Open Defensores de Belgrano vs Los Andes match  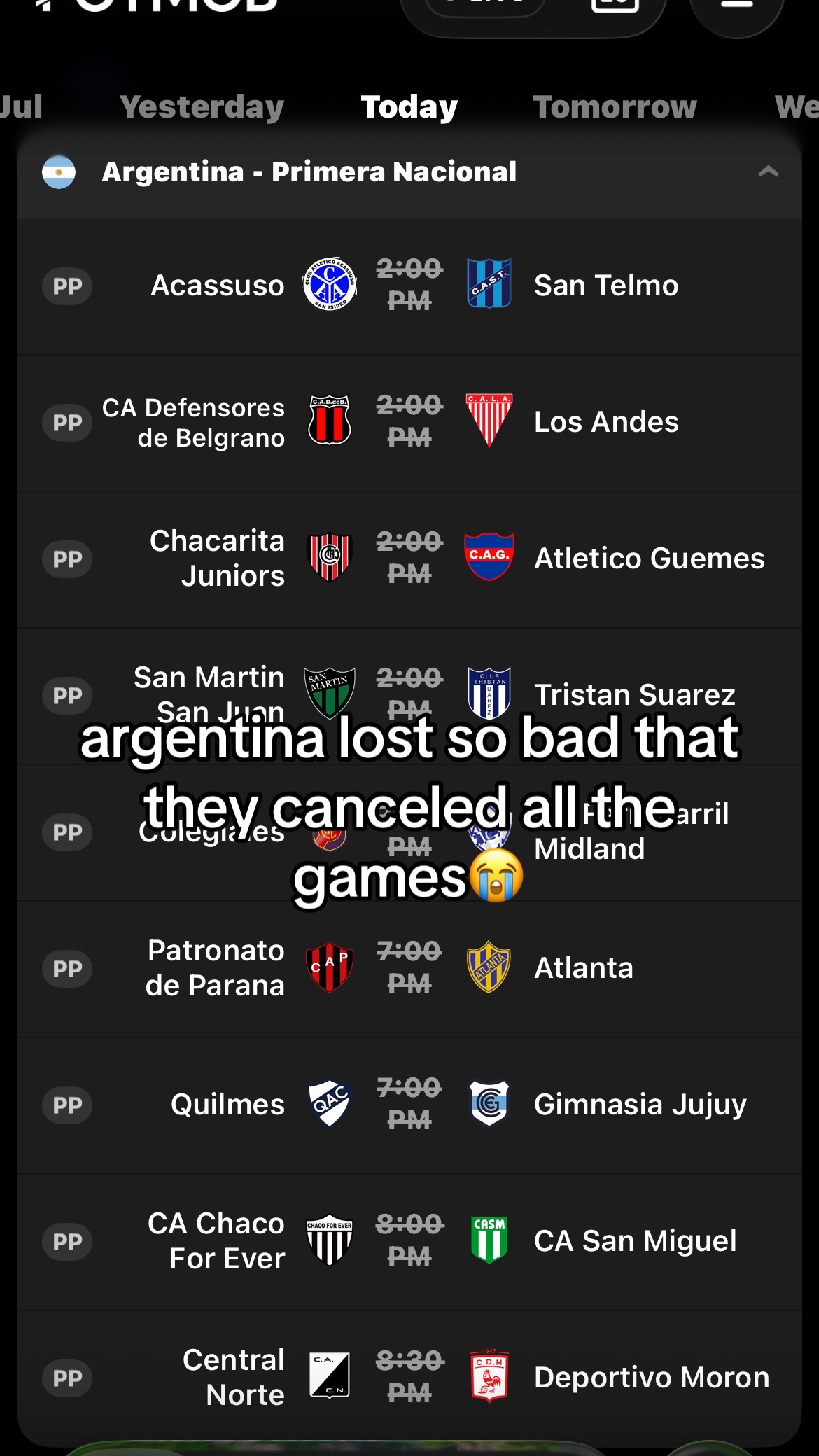pyautogui.click(x=409, y=423)
